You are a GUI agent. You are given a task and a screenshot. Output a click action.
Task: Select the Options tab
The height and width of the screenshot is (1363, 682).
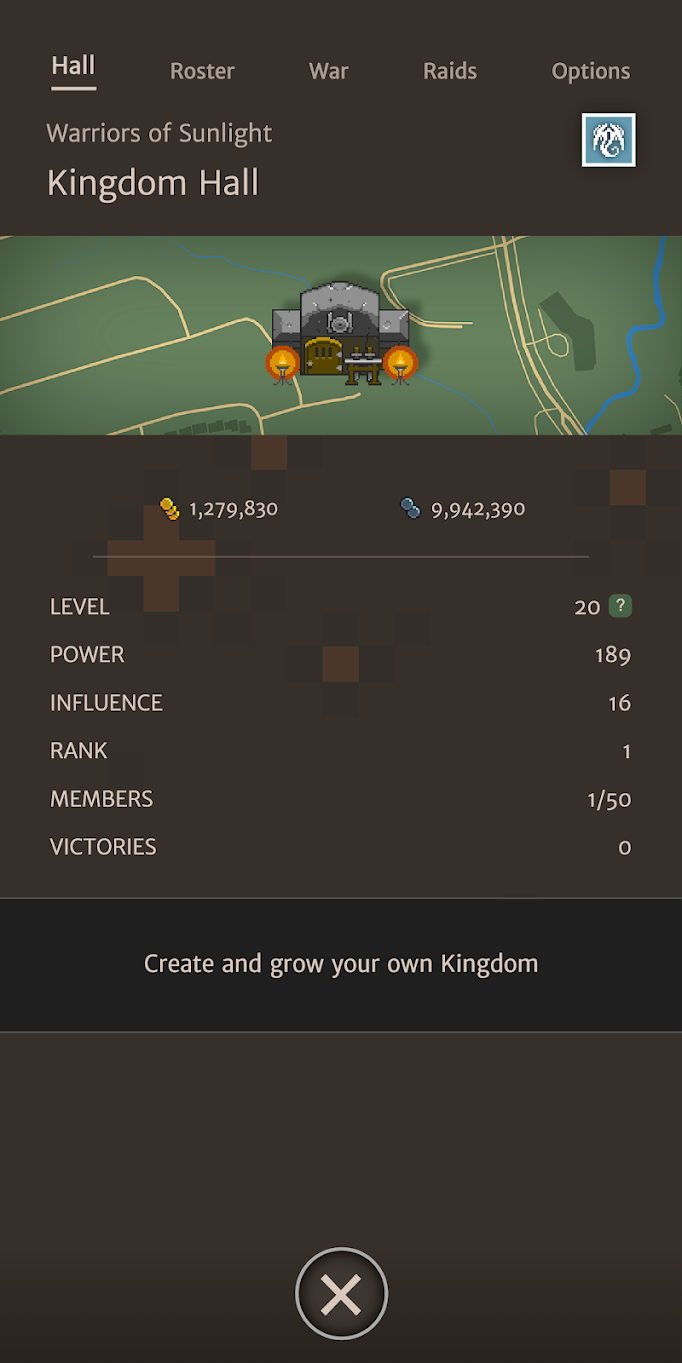(x=591, y=71)
